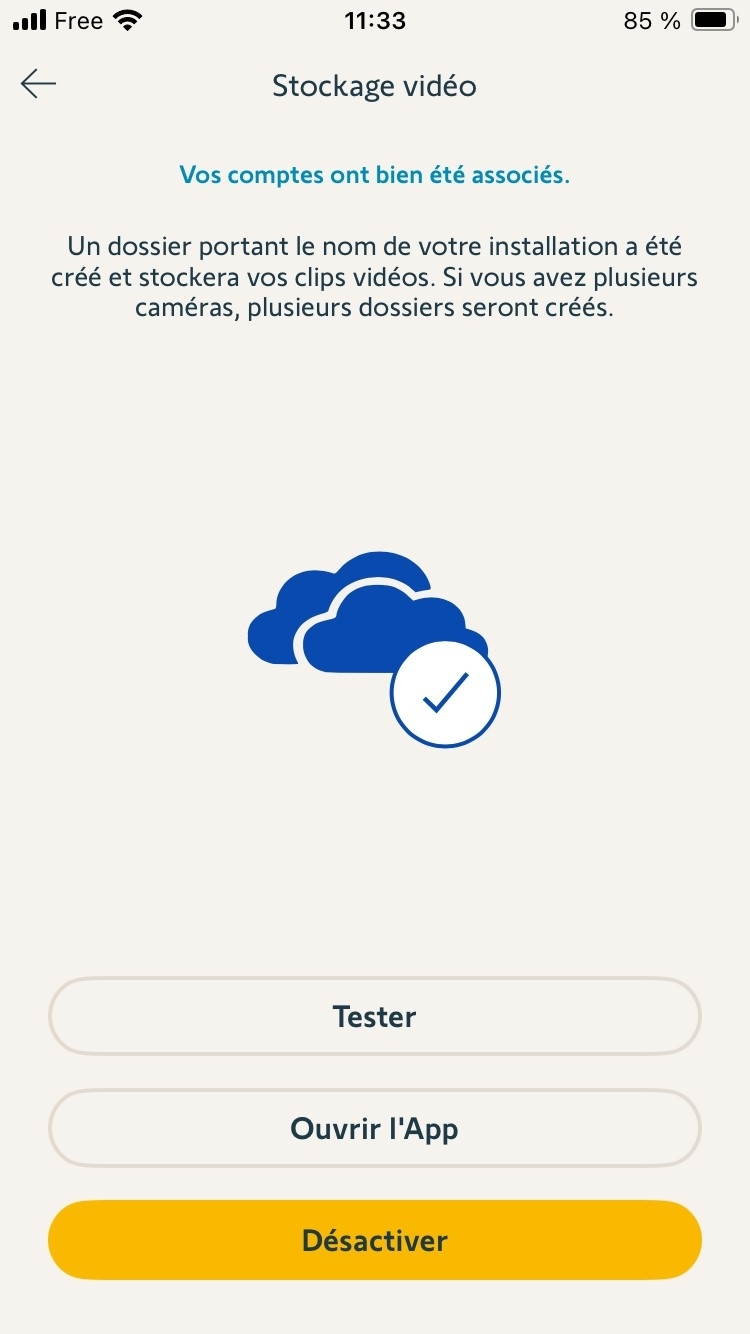The height and width of the screenshot is (1334, 750).
Task: Go back from Stockage vidéo screen
Action: (38, 84)
